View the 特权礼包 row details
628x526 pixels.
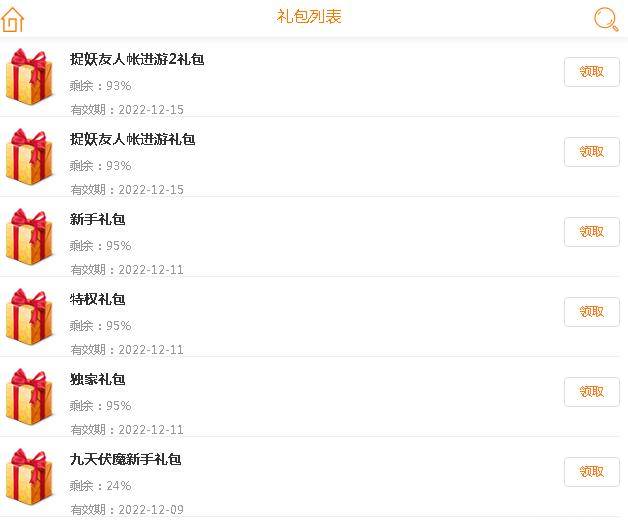pyautogui.click(x=98, y=300)
